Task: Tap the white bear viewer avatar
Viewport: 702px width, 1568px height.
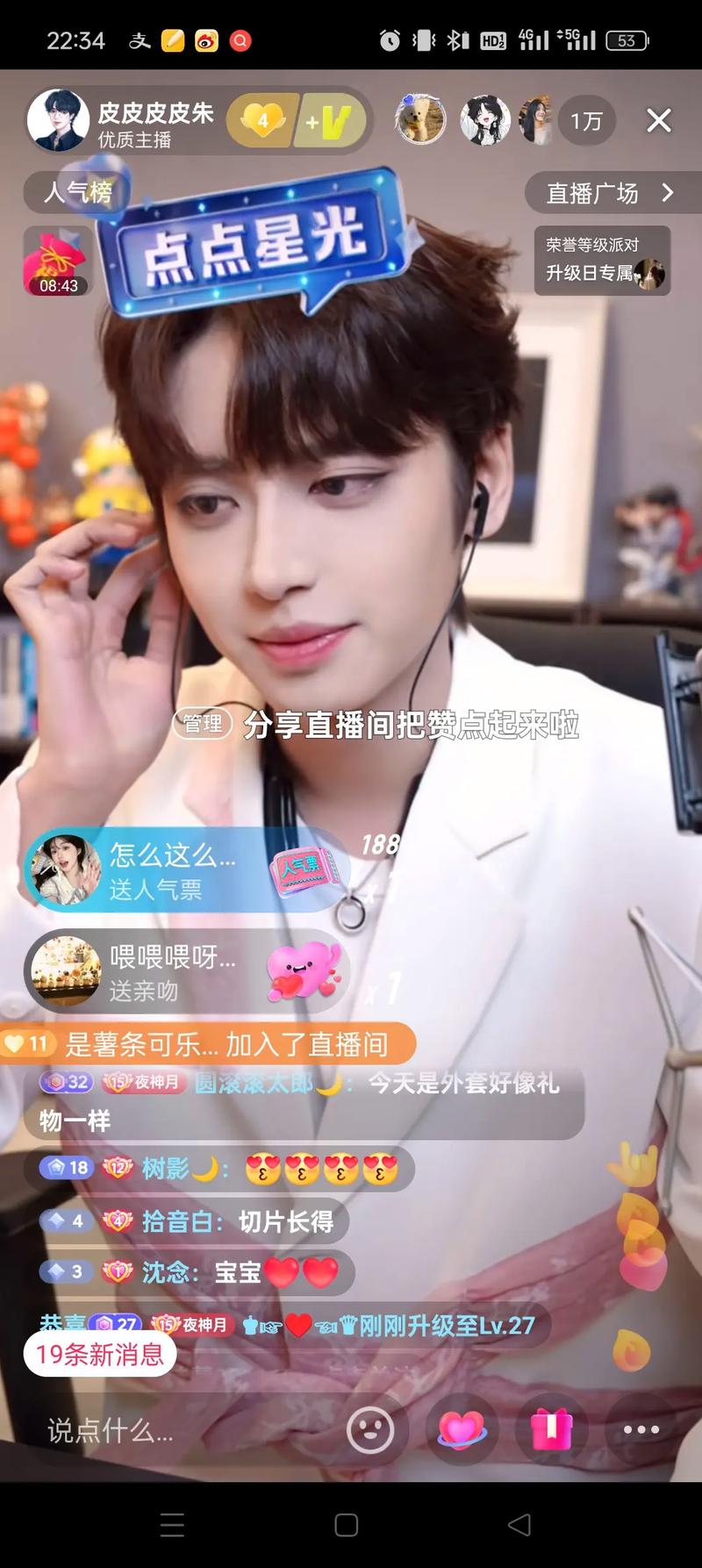Action: 419,118
